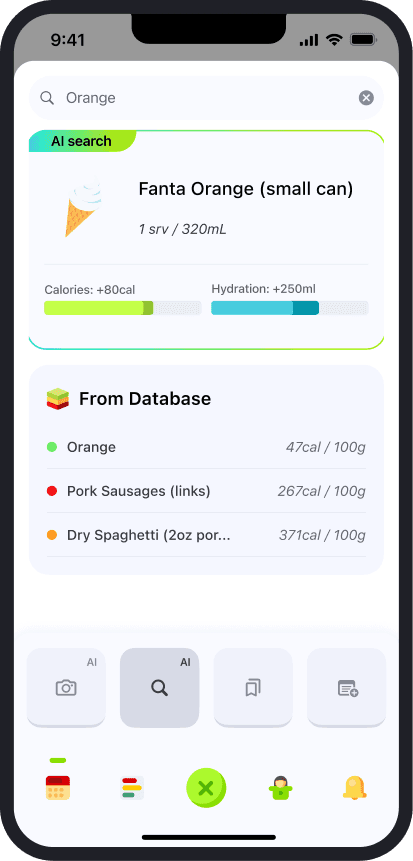Open the AI camera scan option

coord(66,687)
